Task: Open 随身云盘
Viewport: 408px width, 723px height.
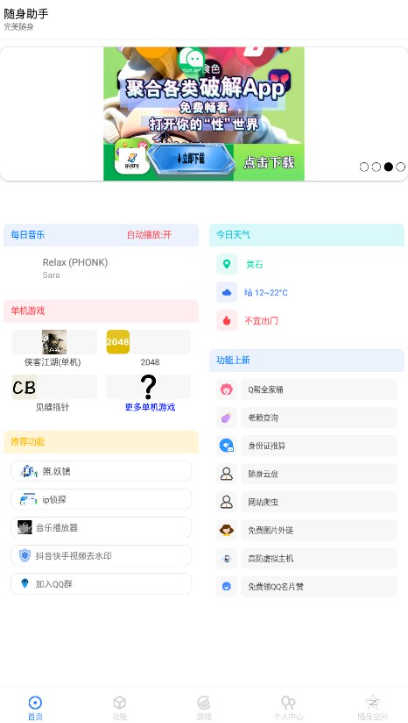Action: [307, 474]
